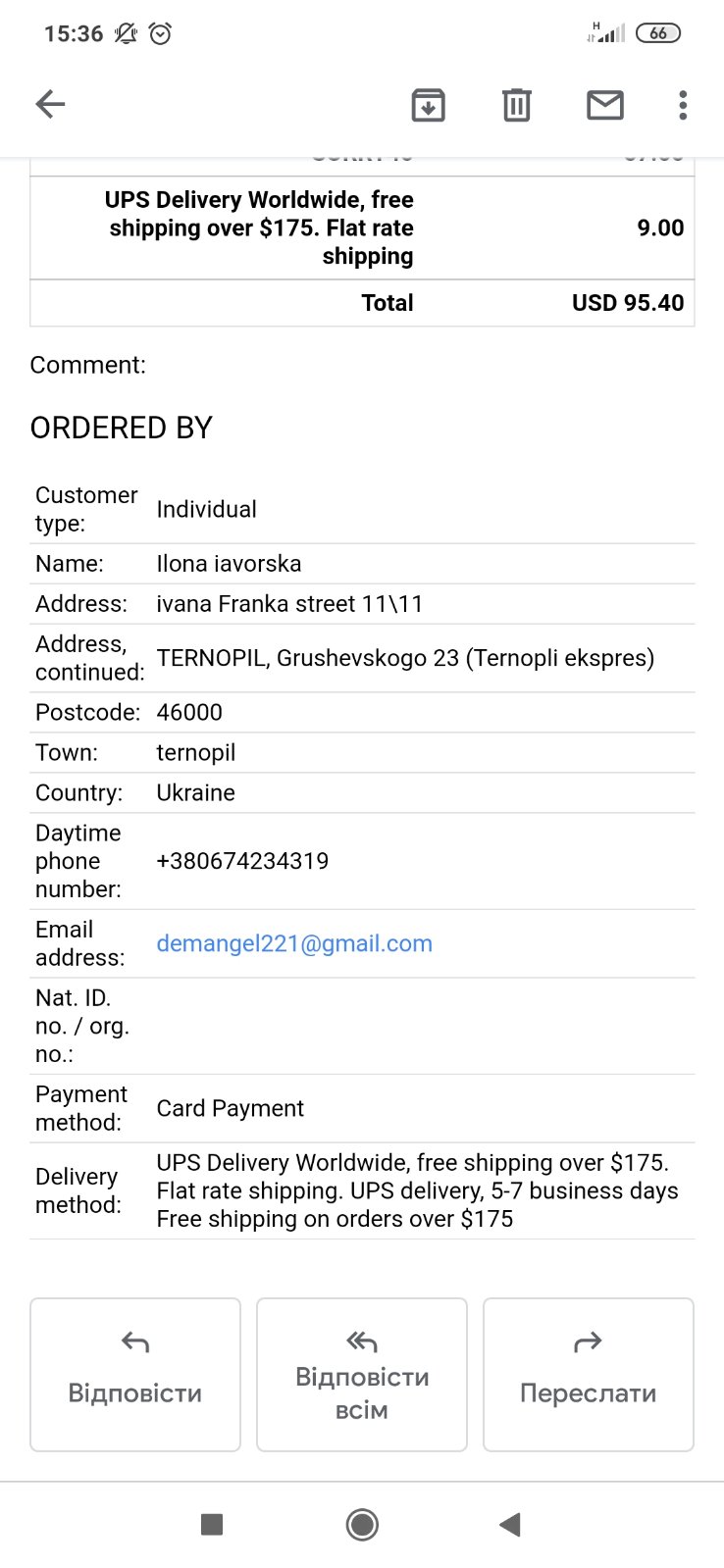Mark this email as unread
This screenshot has height=1568, width=724.
click(x=604, y=105)
